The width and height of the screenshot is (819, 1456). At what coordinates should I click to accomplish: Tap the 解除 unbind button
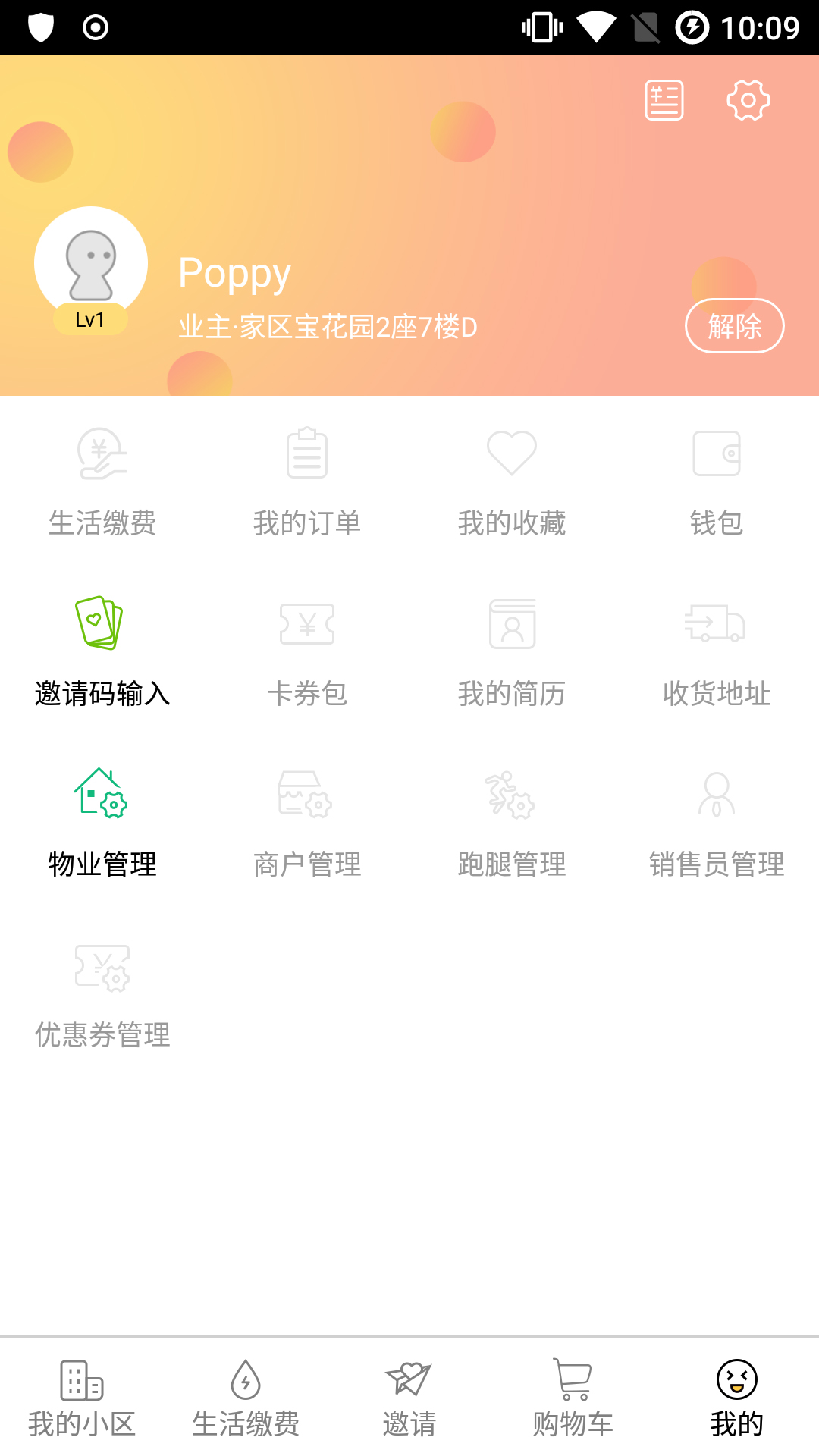click(x=734, y=326)
